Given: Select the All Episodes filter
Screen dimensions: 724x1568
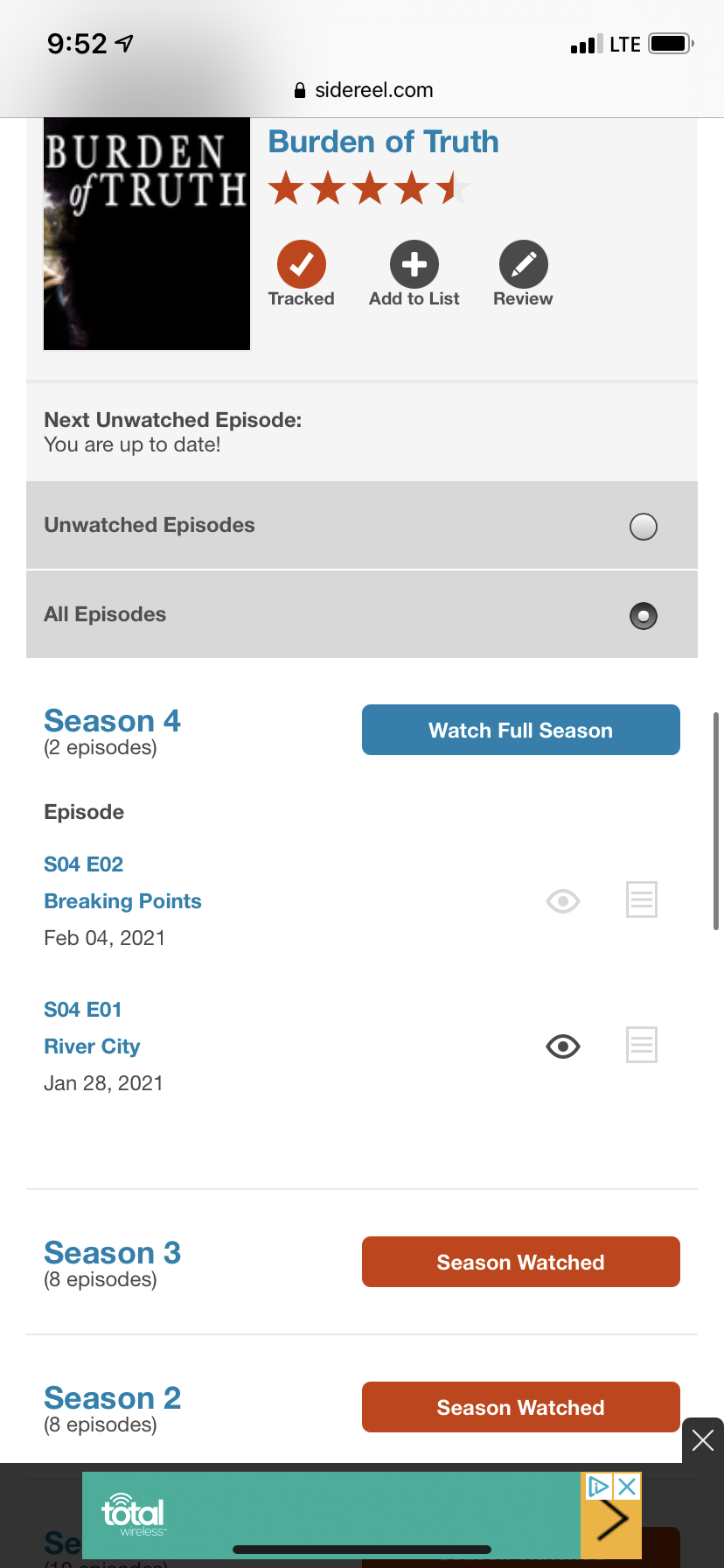Looking at the screenshot, I should (643, 616).
